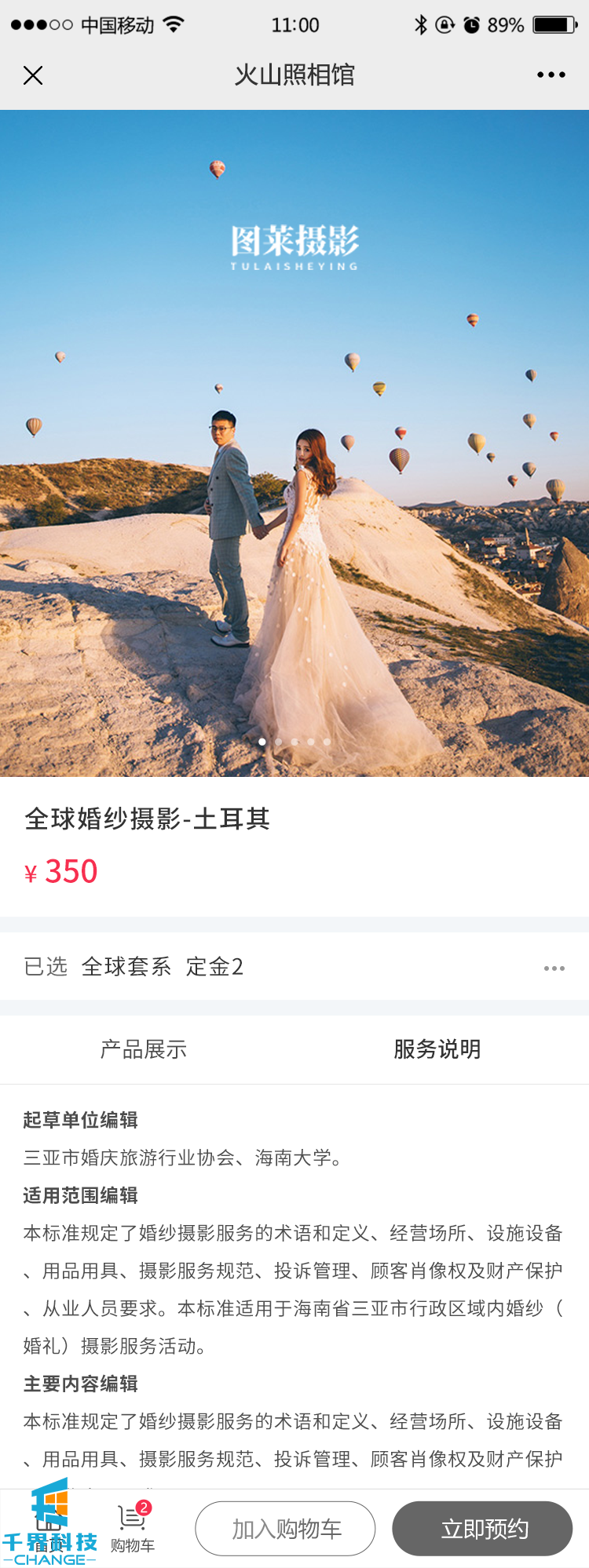Open the 购物车 shopping cart

coord(133,1527)
